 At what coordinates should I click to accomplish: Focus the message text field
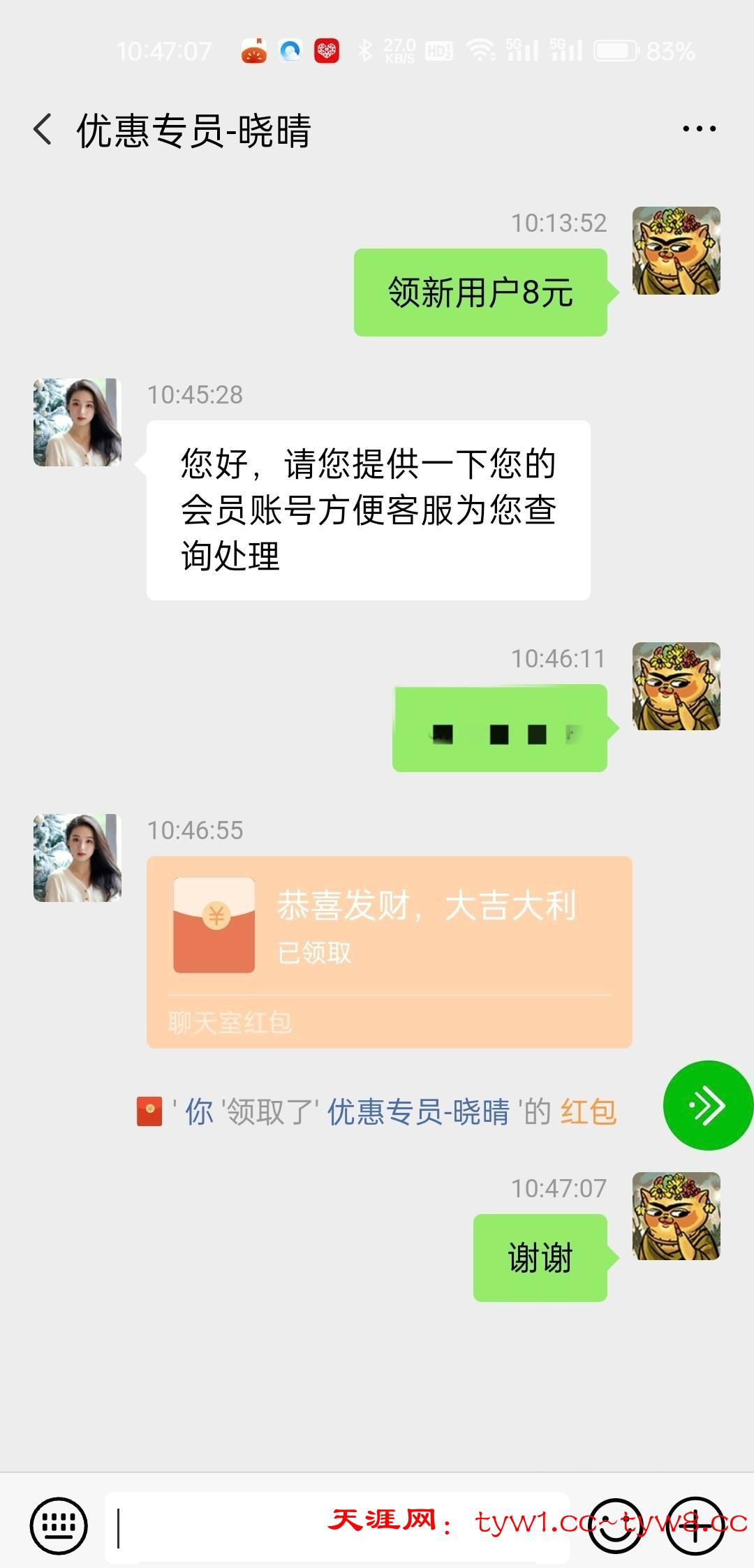pos(335,1526)
